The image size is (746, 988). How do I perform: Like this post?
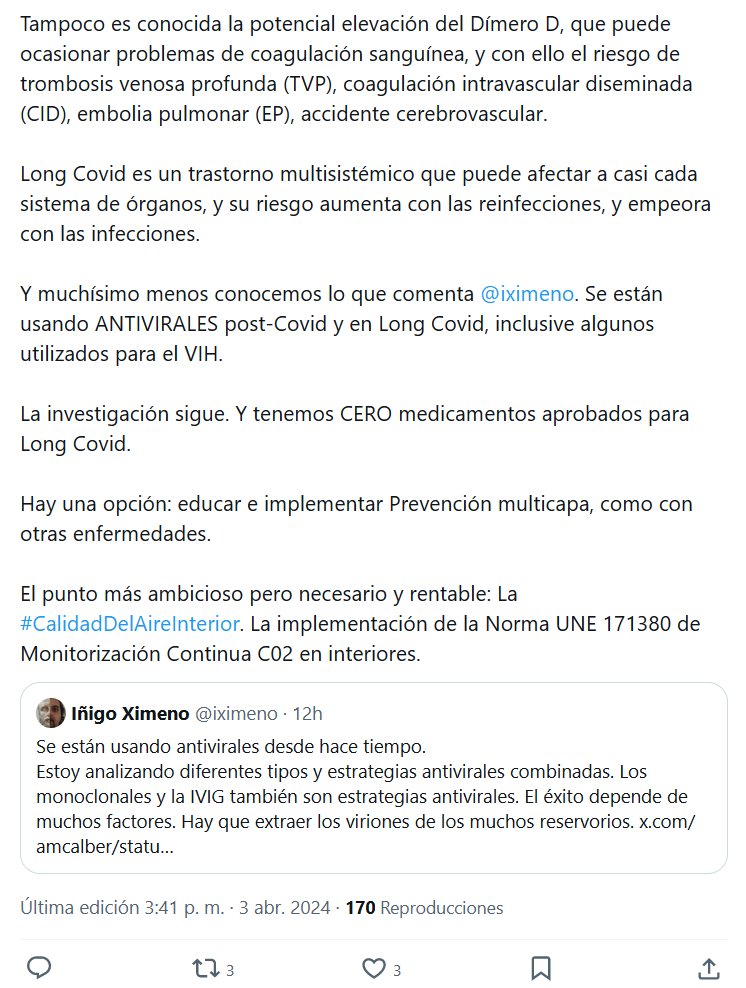click(x=373, y=967)
